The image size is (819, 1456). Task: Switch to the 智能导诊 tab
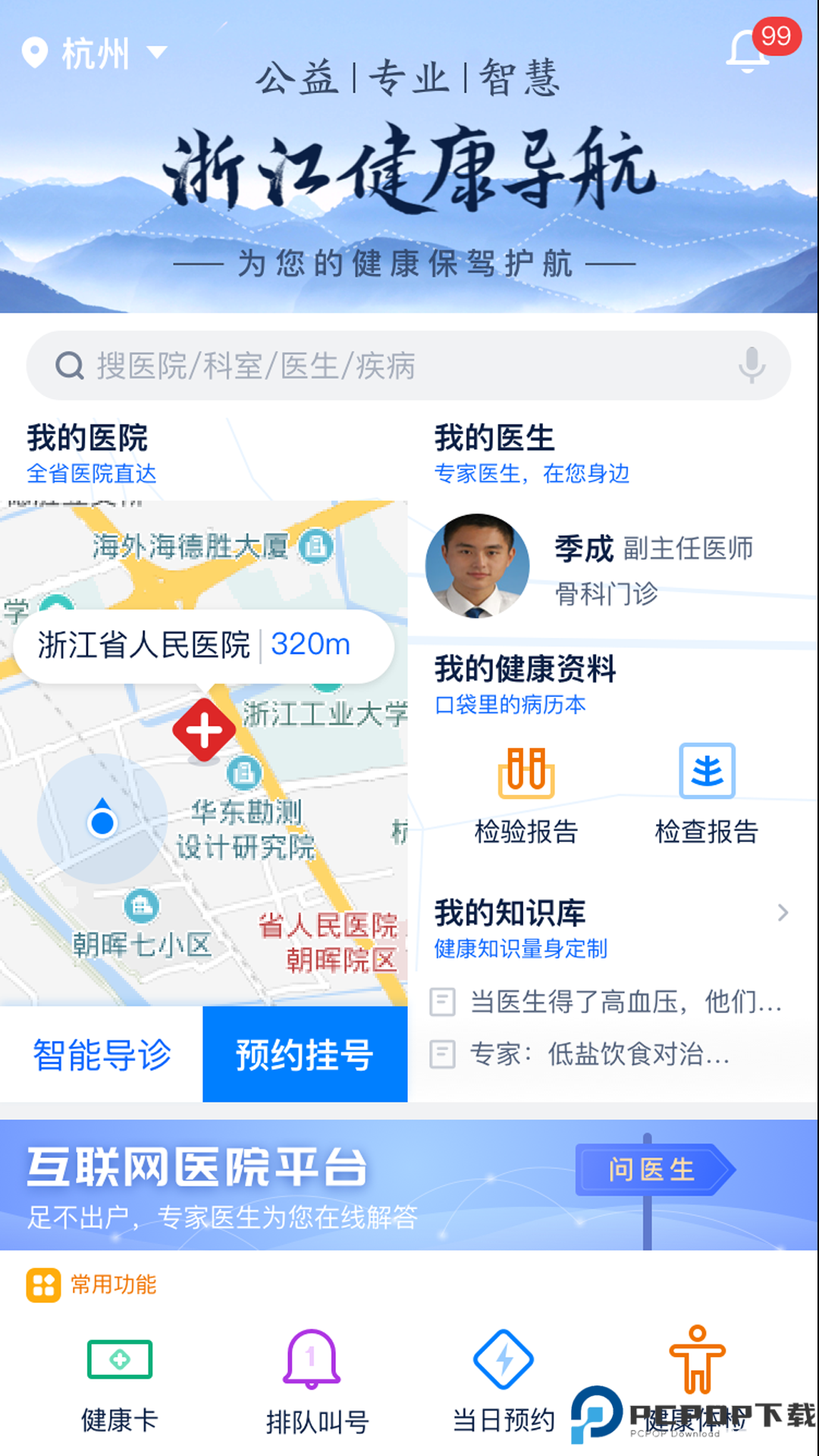101,1054
